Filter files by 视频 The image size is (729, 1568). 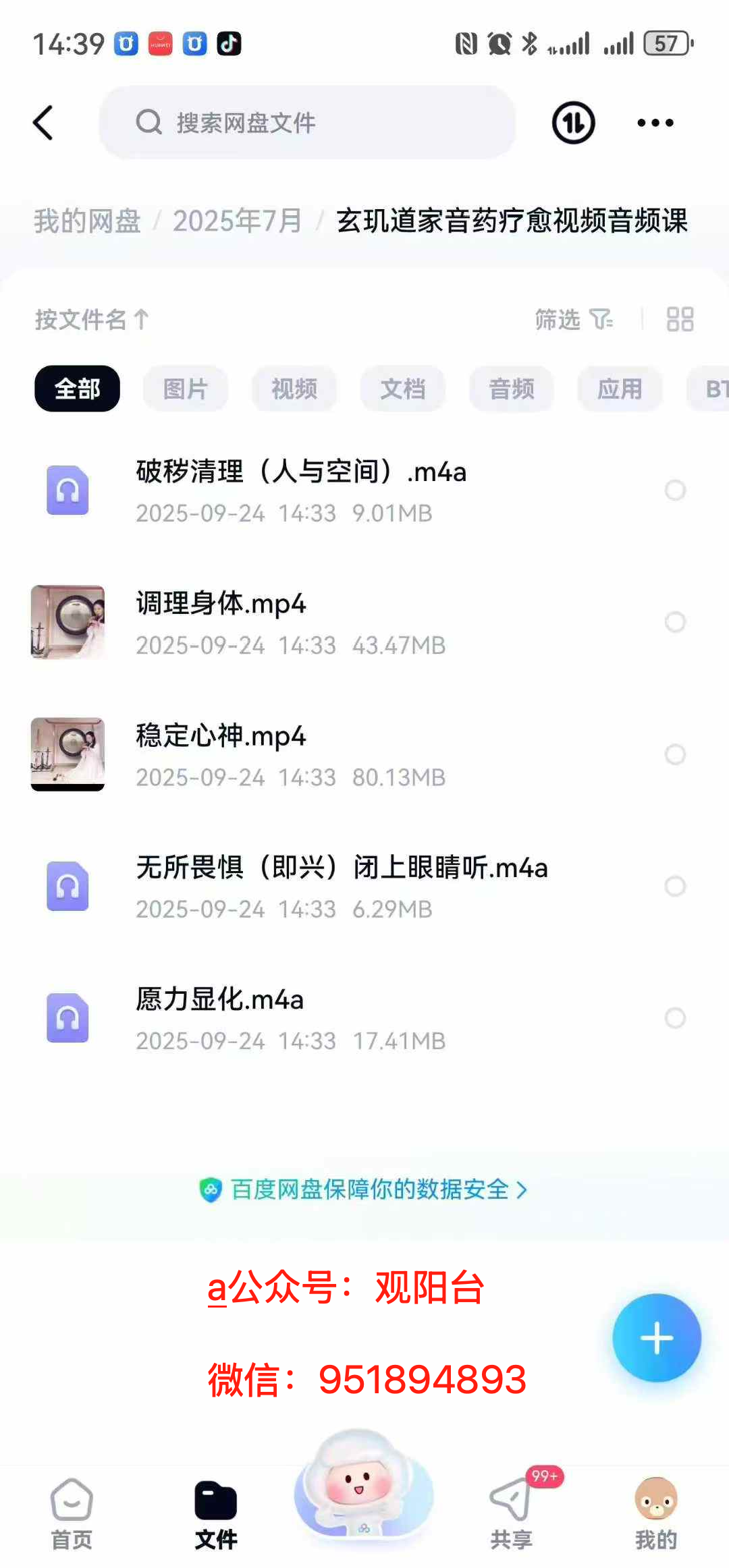point(294,389)
